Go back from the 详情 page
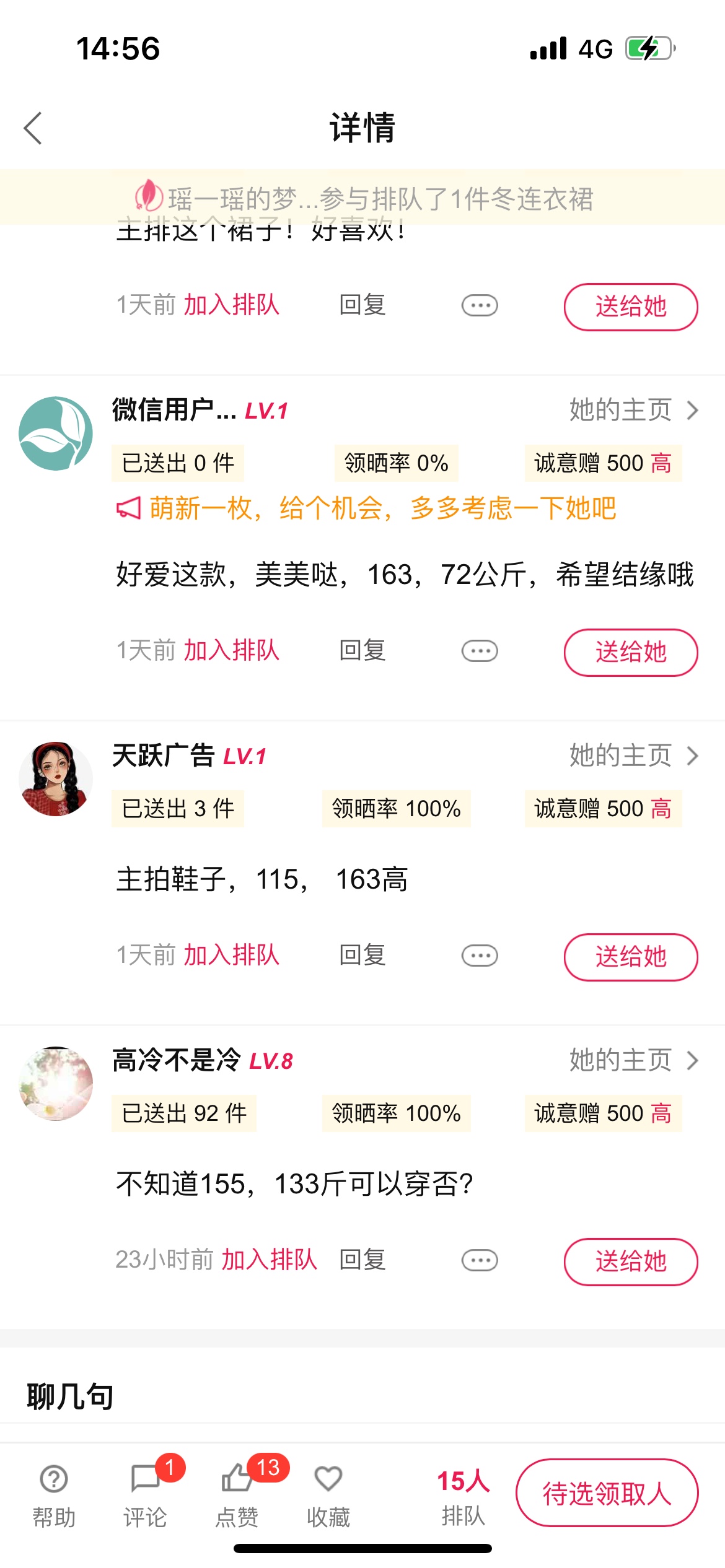This screenshot has width=725, height=1568. 33,128
